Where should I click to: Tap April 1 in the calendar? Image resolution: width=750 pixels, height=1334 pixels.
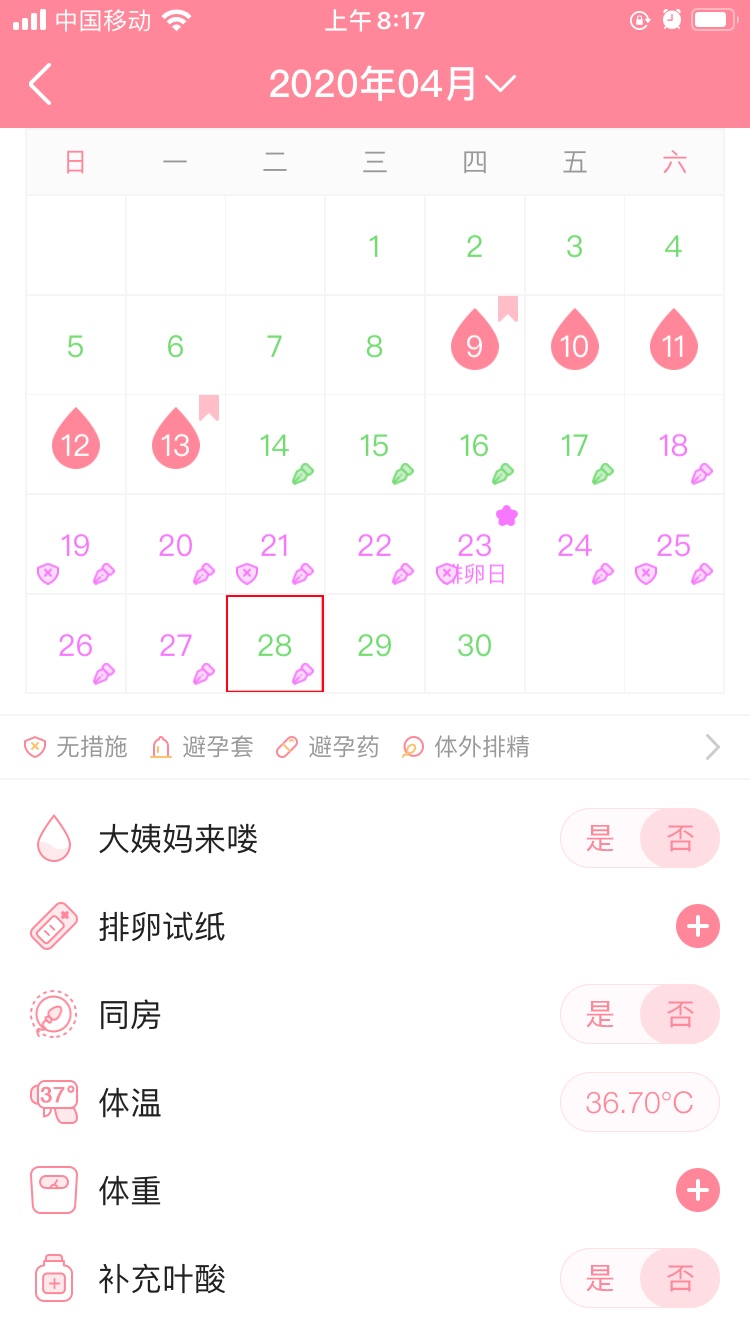point(374,246)
